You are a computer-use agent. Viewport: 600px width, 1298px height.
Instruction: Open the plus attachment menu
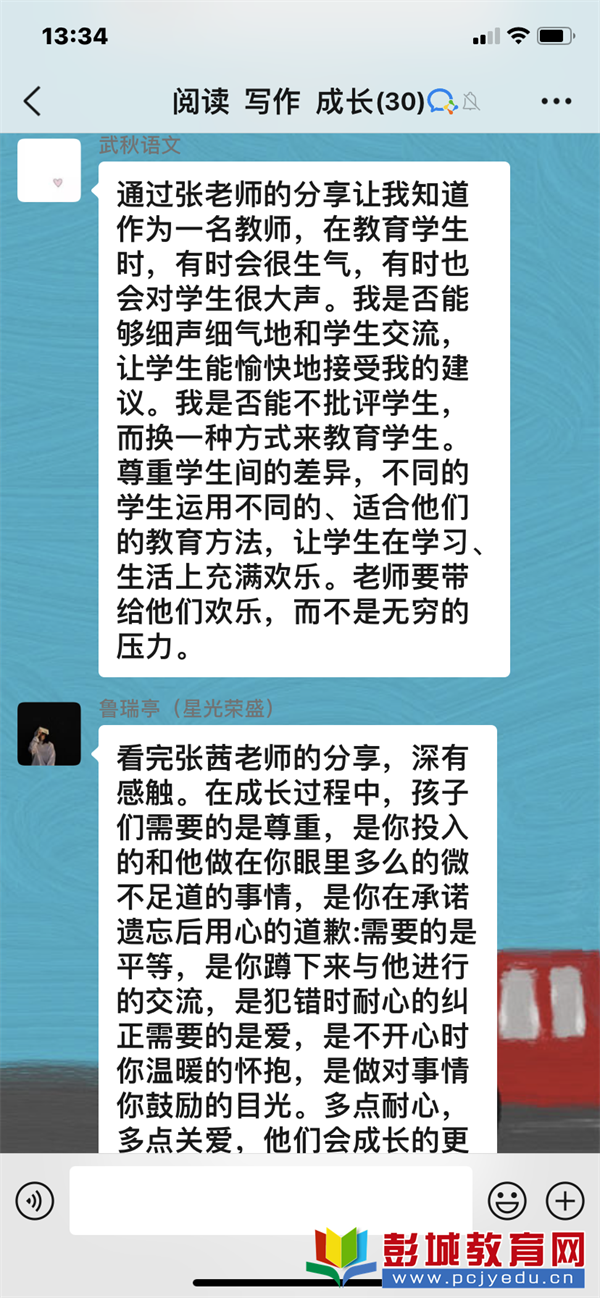tap(565, 1199)
